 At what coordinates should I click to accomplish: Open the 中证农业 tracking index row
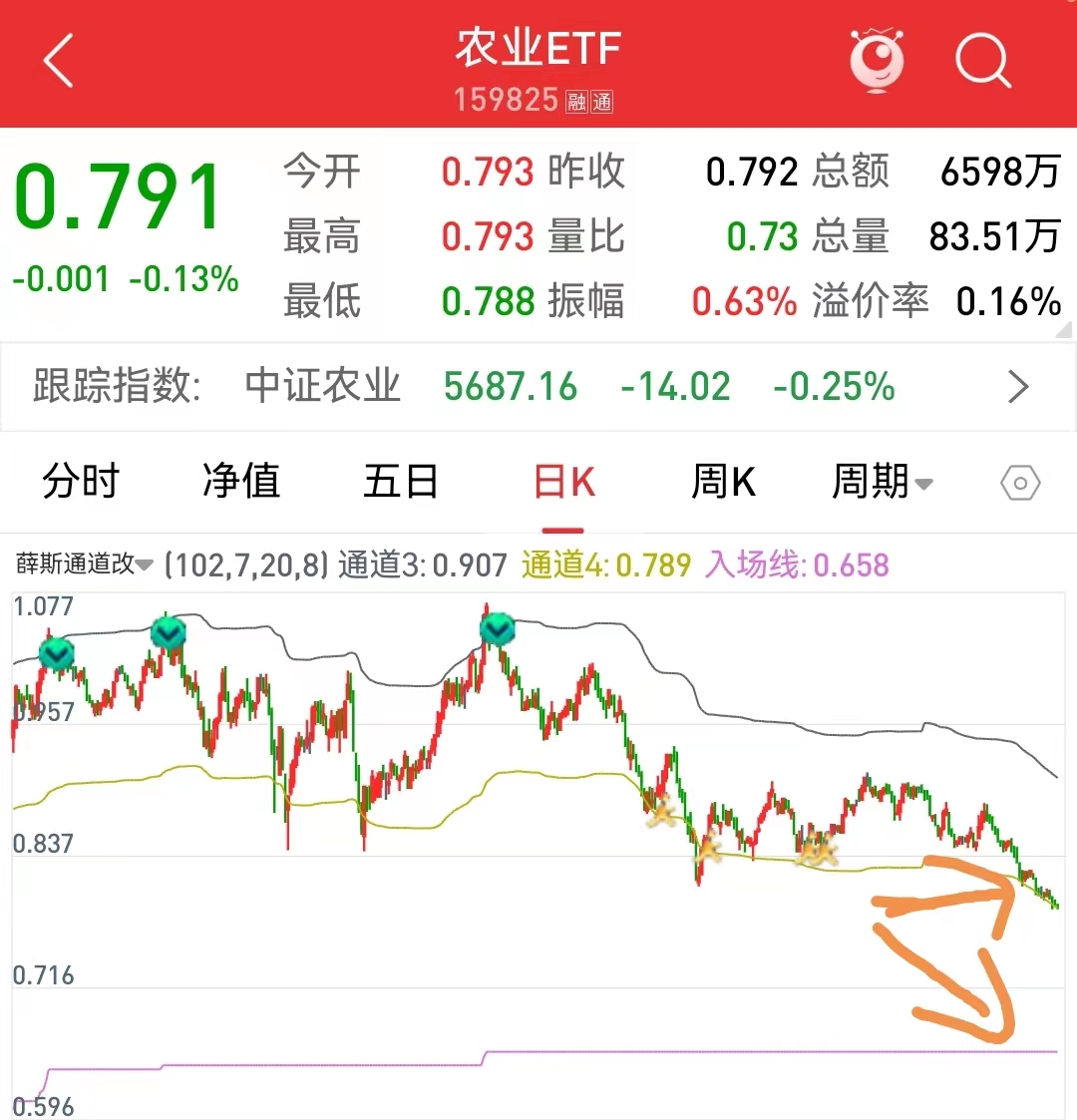tap(538, 387)
